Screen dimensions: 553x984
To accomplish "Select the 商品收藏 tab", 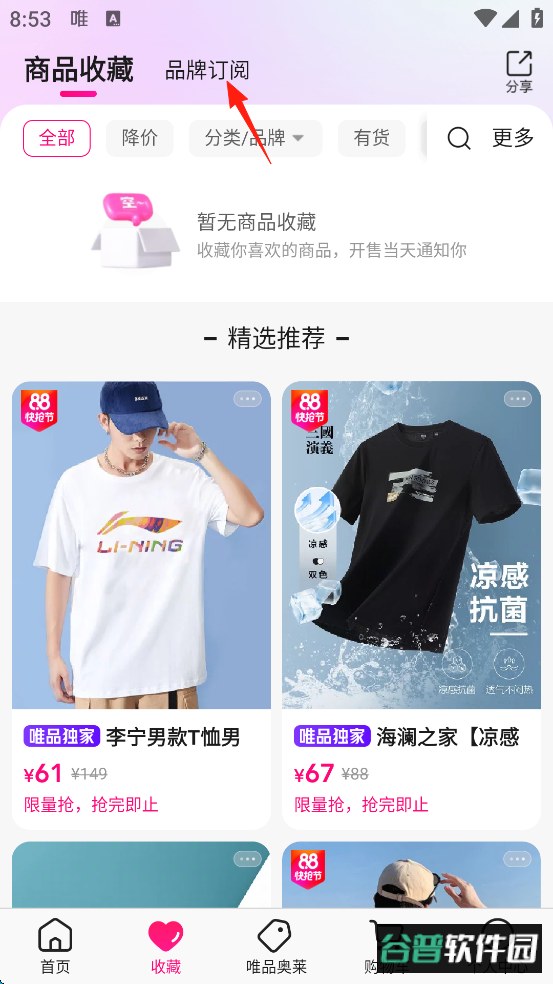I will tap(79, 70).
